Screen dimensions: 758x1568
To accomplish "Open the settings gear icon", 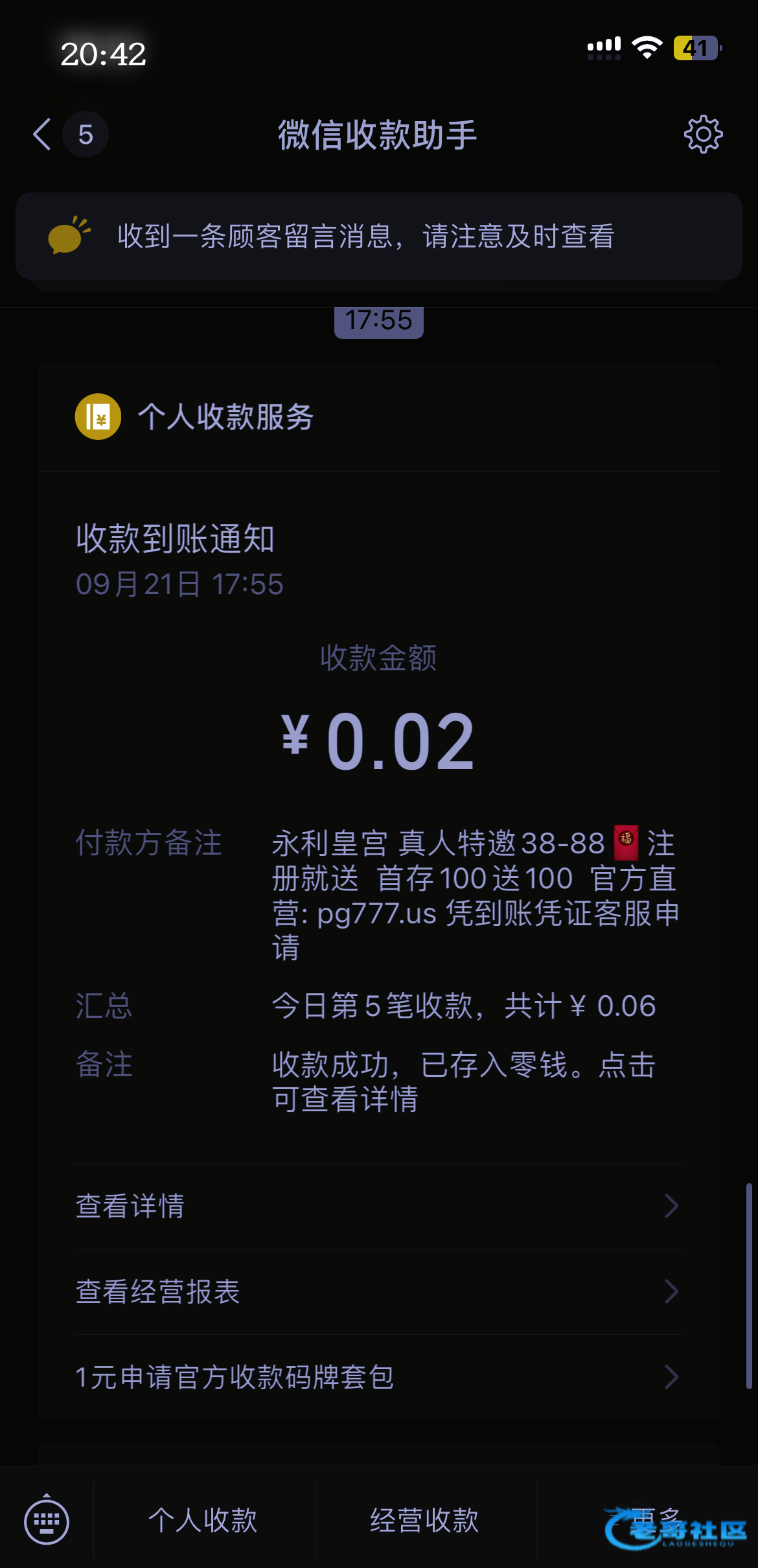I will pyautogui.click(x=703, y=135).
